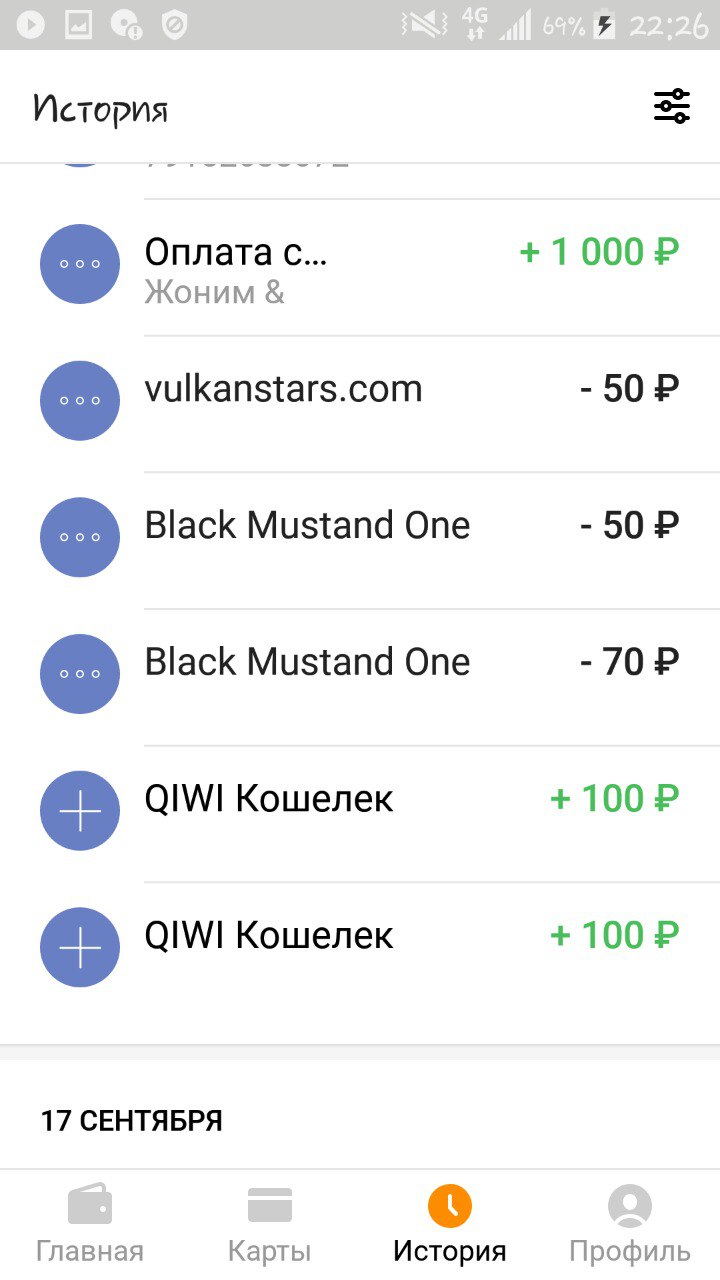Screen dimensions: 720x1280
Task: Open the history filter settings icon
Action: coord(672,106)
